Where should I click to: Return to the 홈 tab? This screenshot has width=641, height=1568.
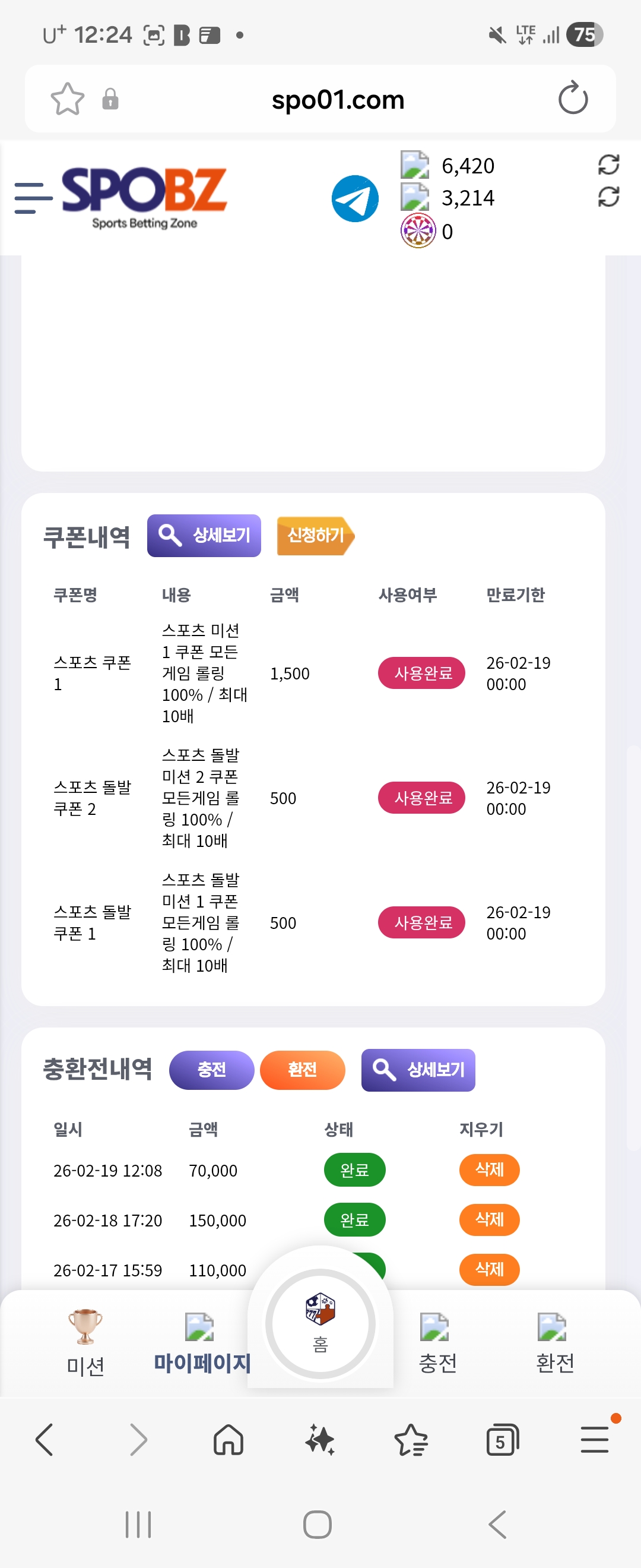[x=320, y=1323]
